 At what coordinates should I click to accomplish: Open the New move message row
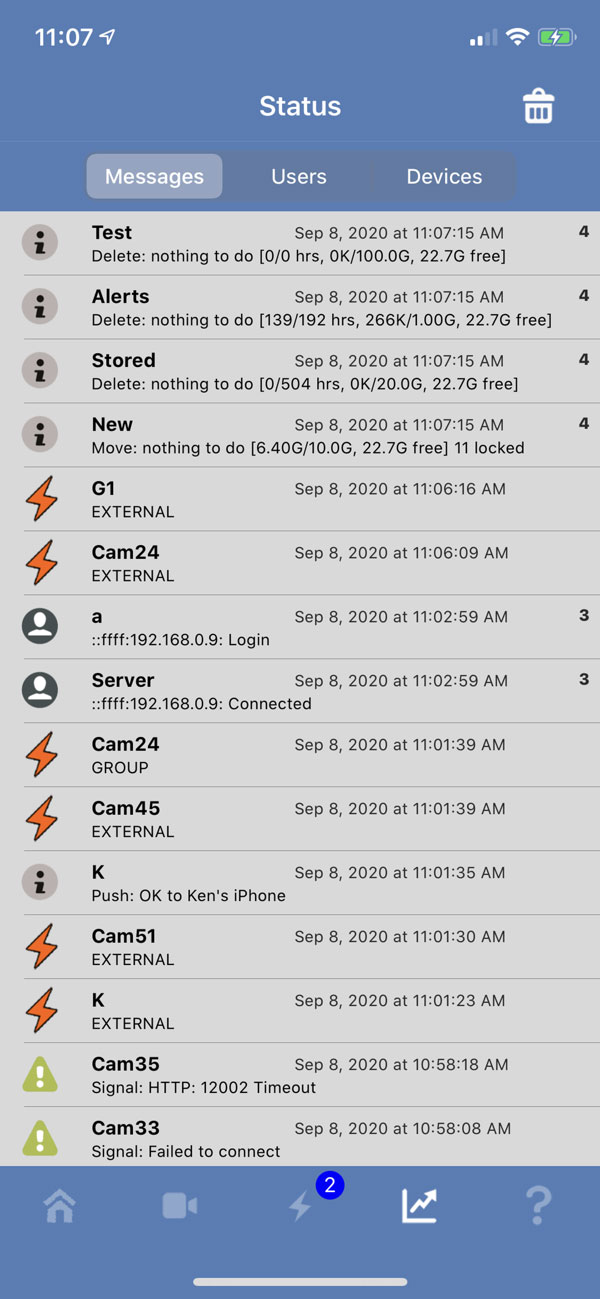[x=300, y=435]
